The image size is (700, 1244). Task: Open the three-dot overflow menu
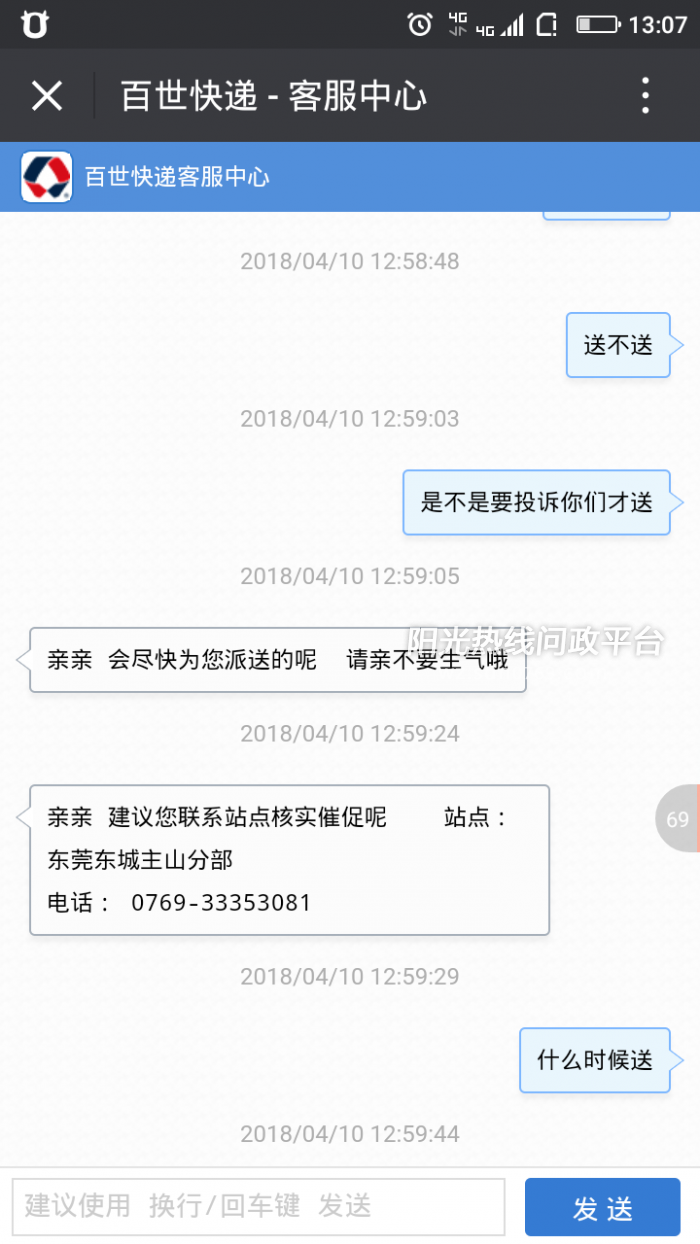pos(646,96)
